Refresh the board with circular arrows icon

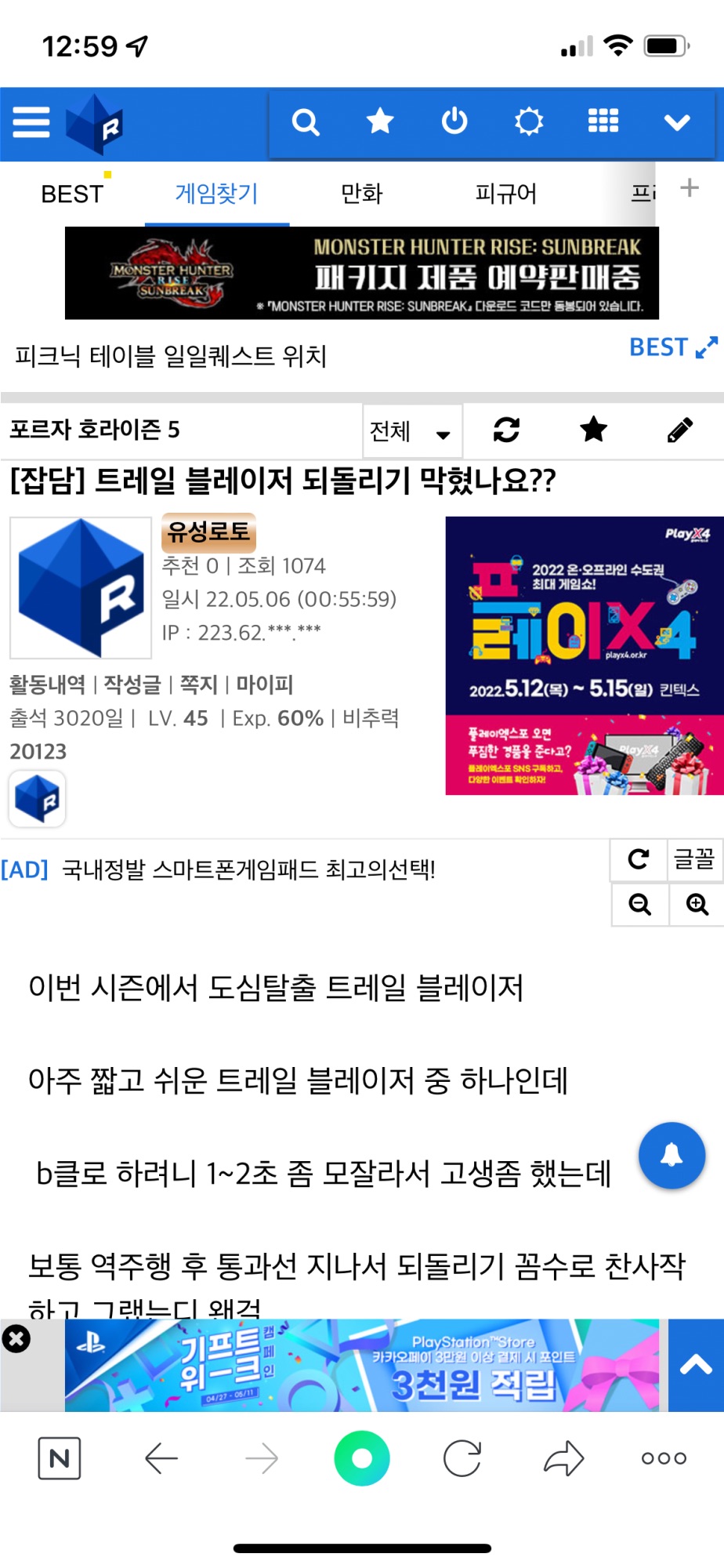506,430
